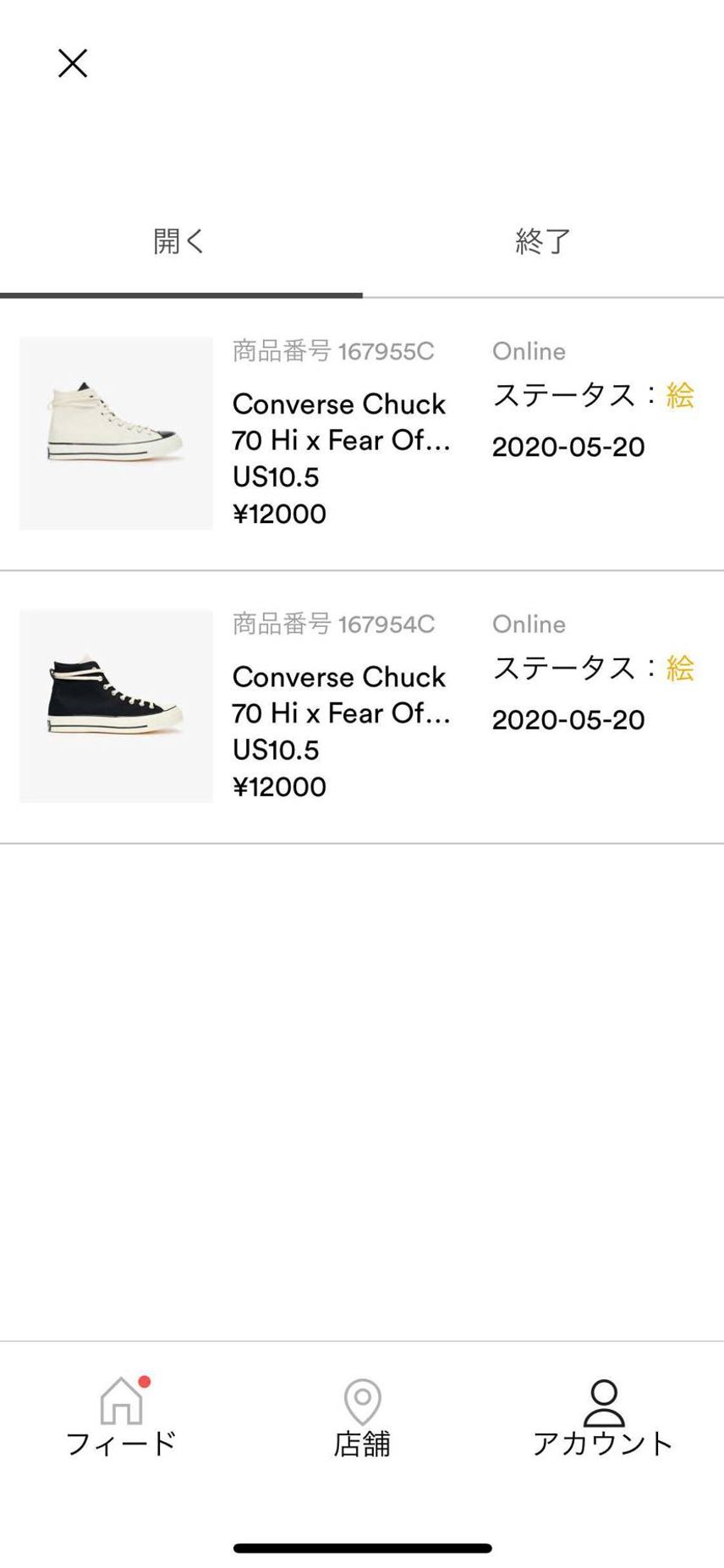Select the 開く tab
This screenshot has height=1568, width=724.
click(x=181, y=241)
